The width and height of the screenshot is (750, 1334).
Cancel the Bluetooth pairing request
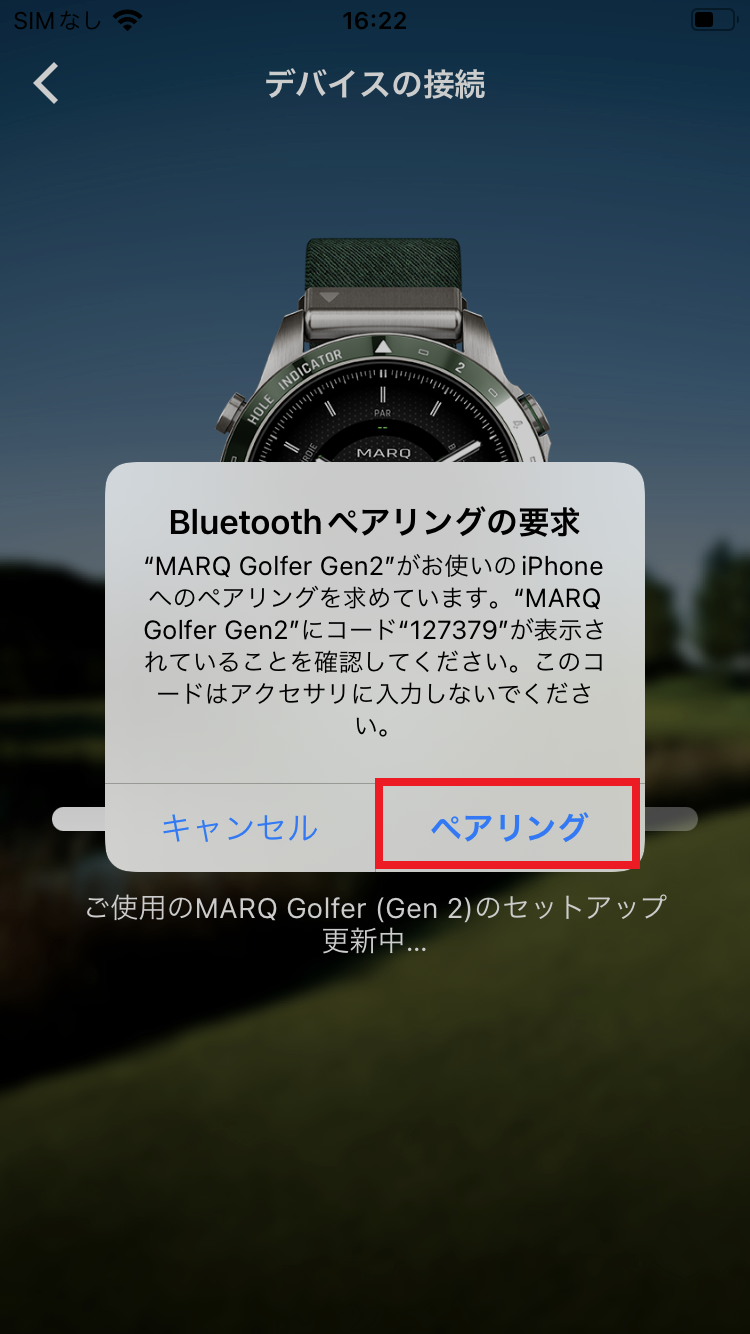[240, 827]
